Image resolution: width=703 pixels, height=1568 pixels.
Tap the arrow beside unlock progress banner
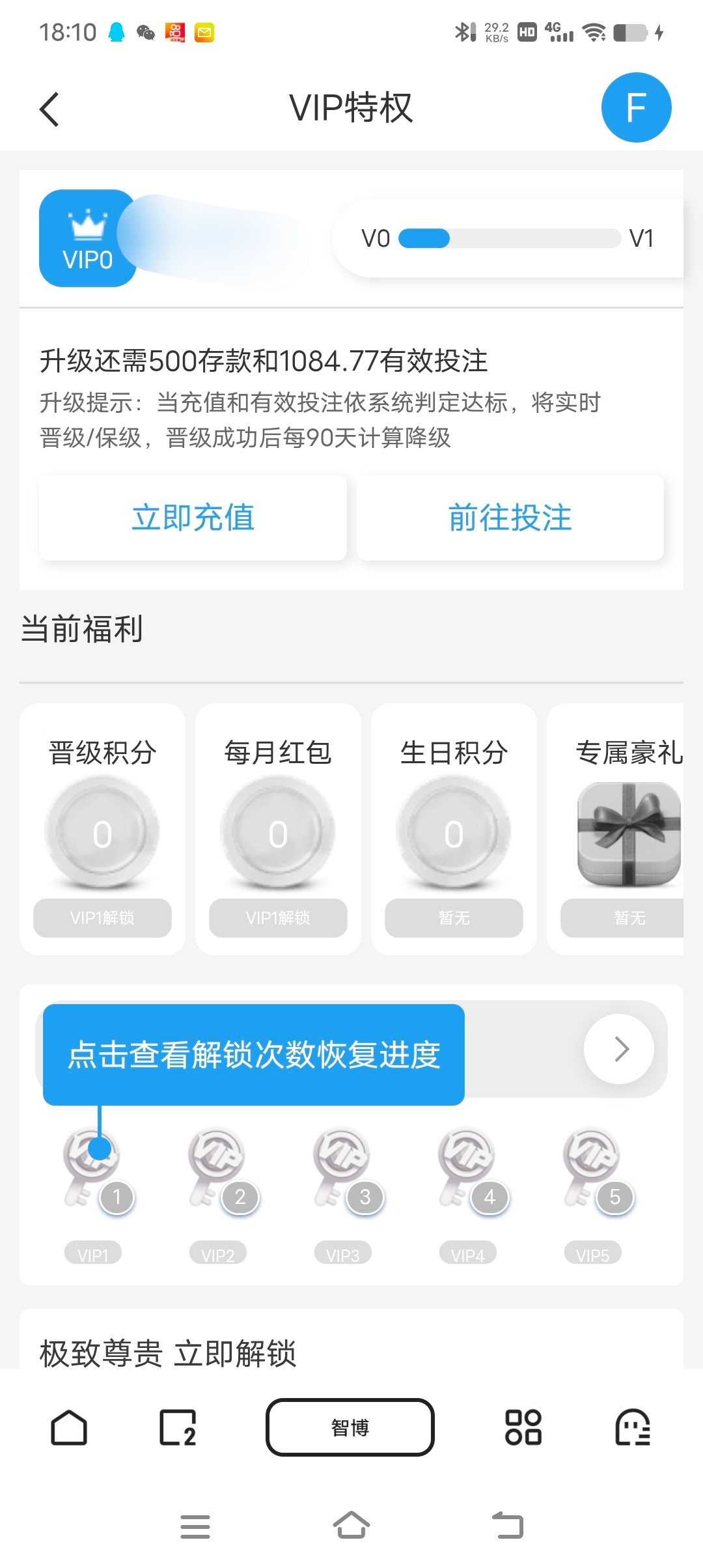coord(619,1049)
